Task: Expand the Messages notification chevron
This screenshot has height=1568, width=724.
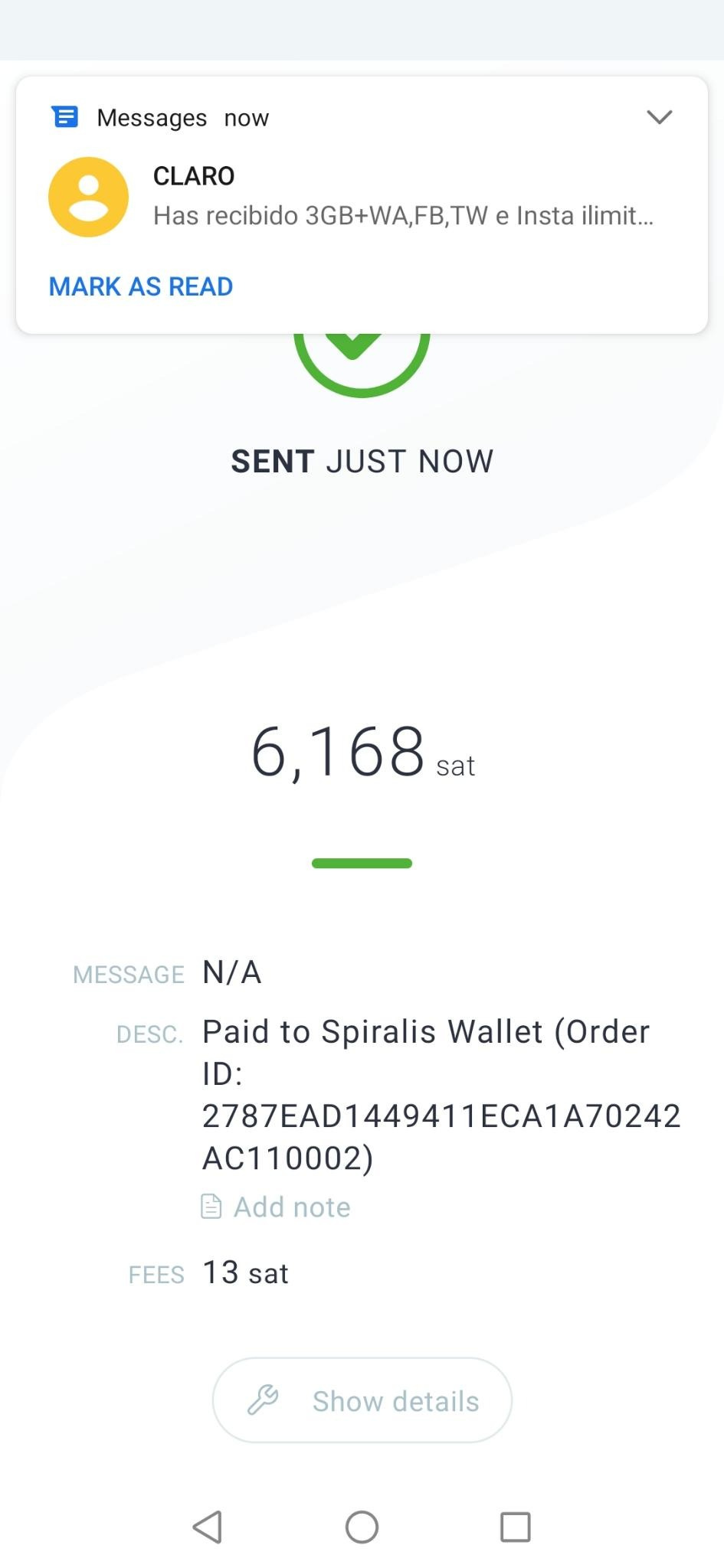Action: [659, 117]
